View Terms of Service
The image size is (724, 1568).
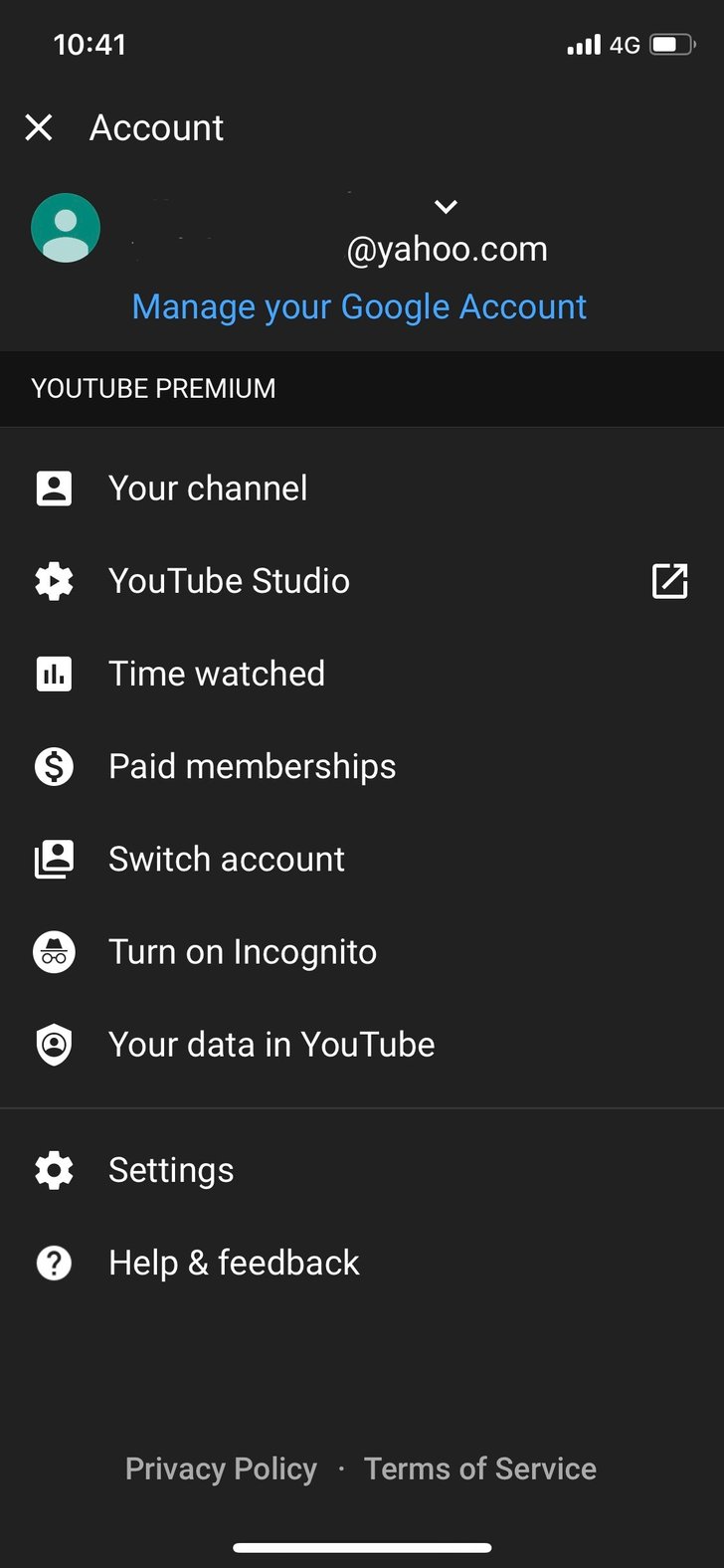pyautogui.click(x=480, y=1469)
